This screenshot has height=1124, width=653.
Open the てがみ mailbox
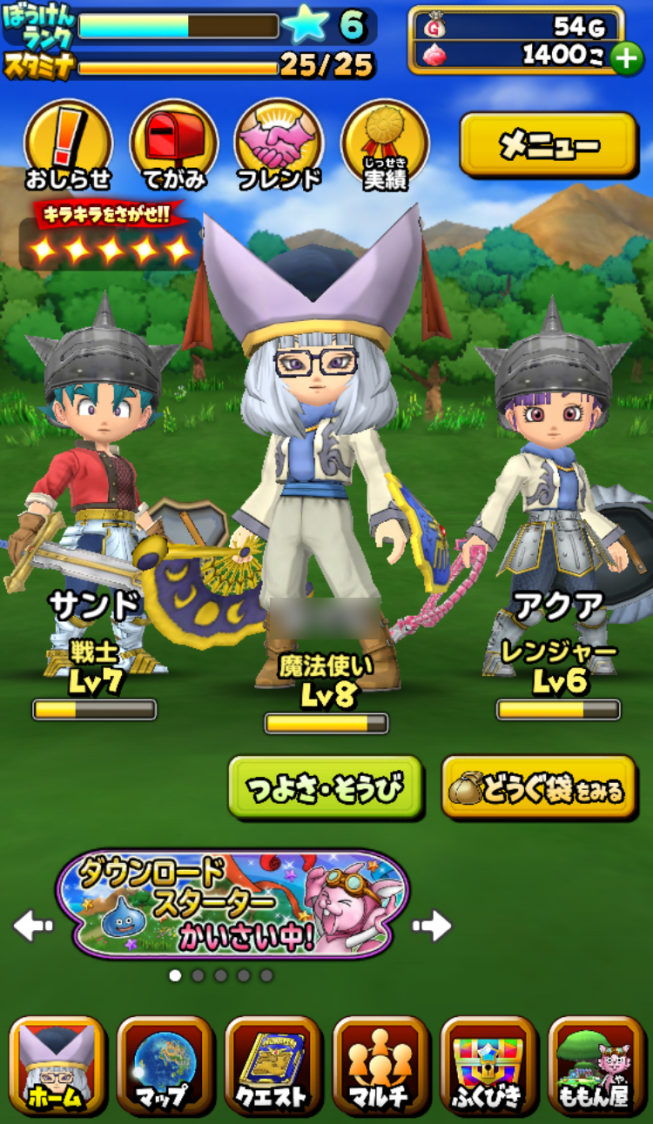tap(173, 145)
